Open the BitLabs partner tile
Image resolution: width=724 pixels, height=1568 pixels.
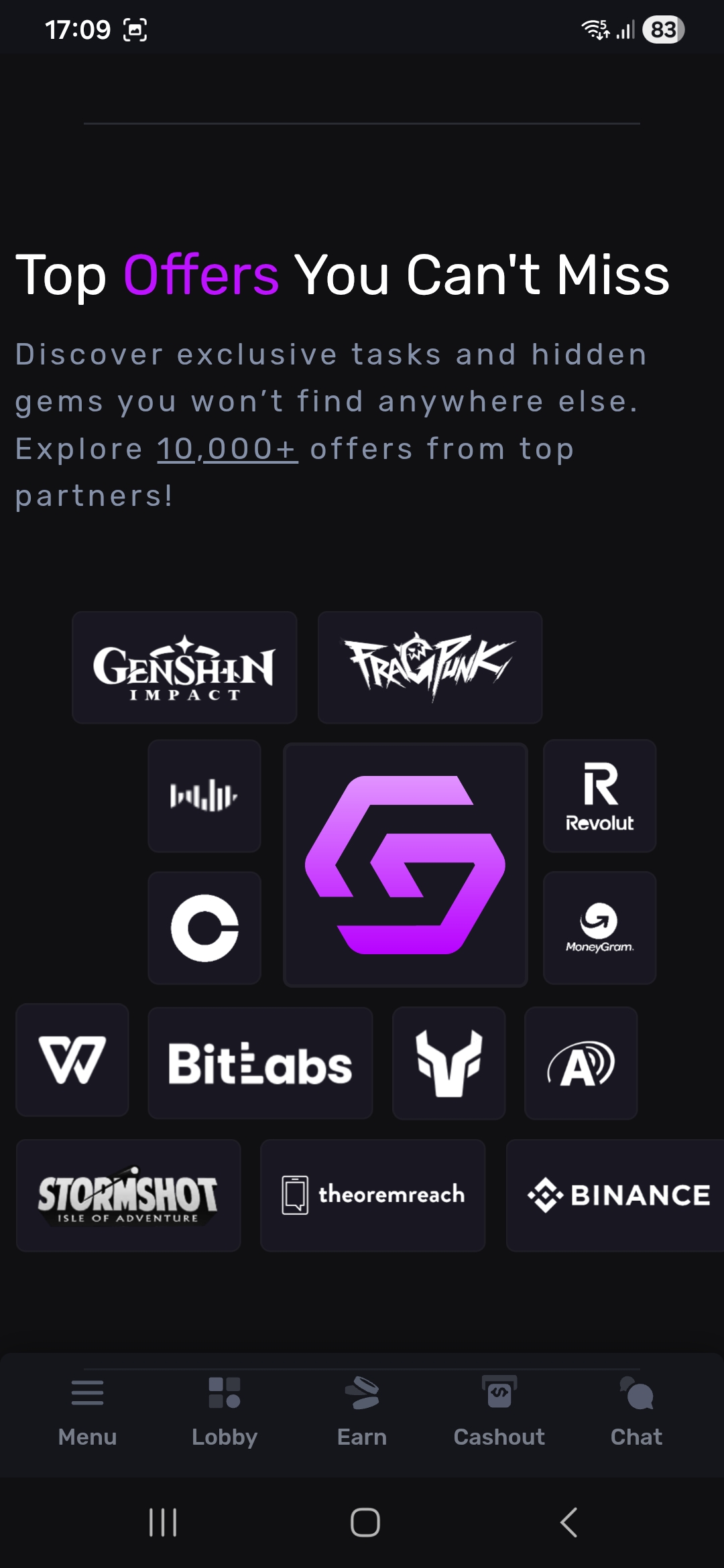[260, 1063]
